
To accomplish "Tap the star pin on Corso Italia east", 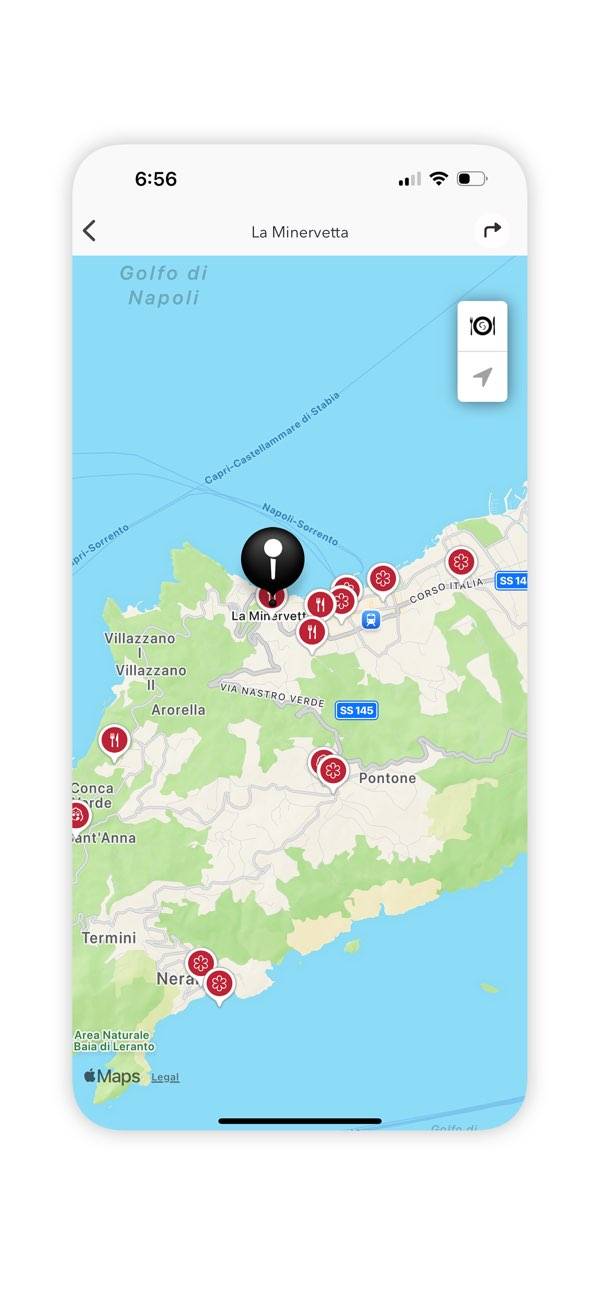I will coord(459,562).
